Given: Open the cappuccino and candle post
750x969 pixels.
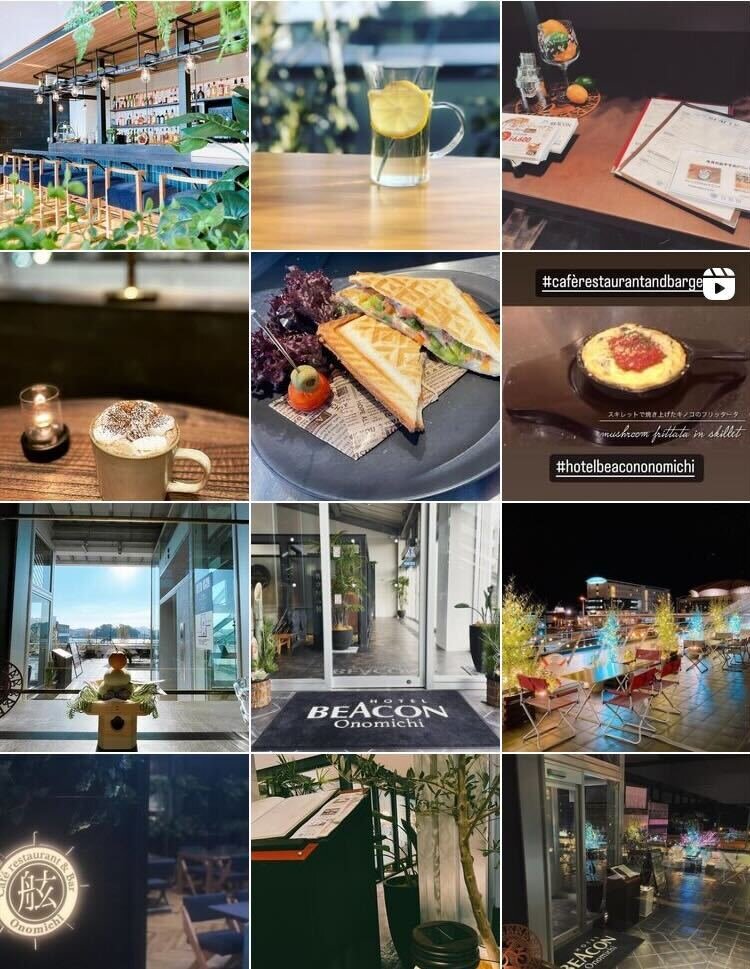Looking at the screenshot, I should [x=124, y=376].
